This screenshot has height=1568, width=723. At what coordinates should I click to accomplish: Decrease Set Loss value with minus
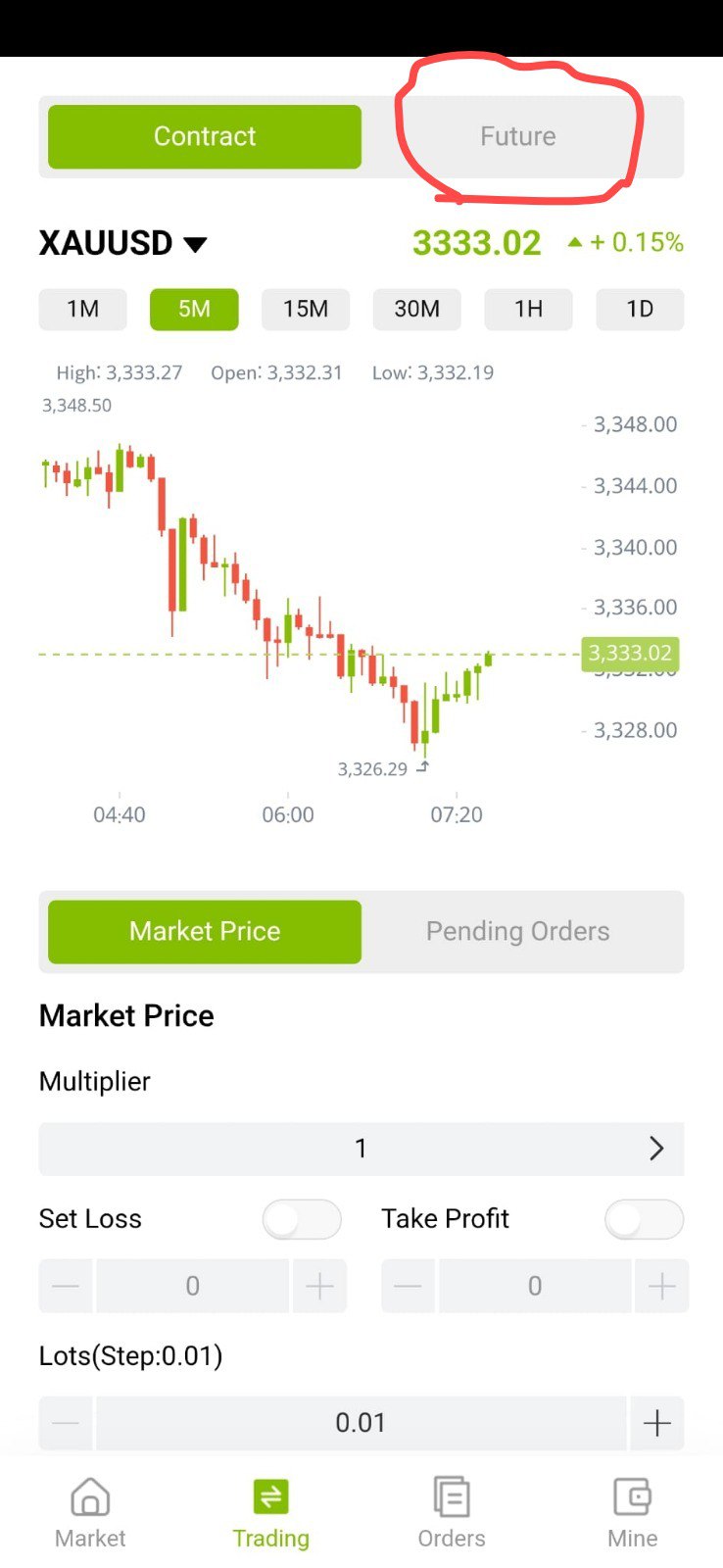(66, 1286)
